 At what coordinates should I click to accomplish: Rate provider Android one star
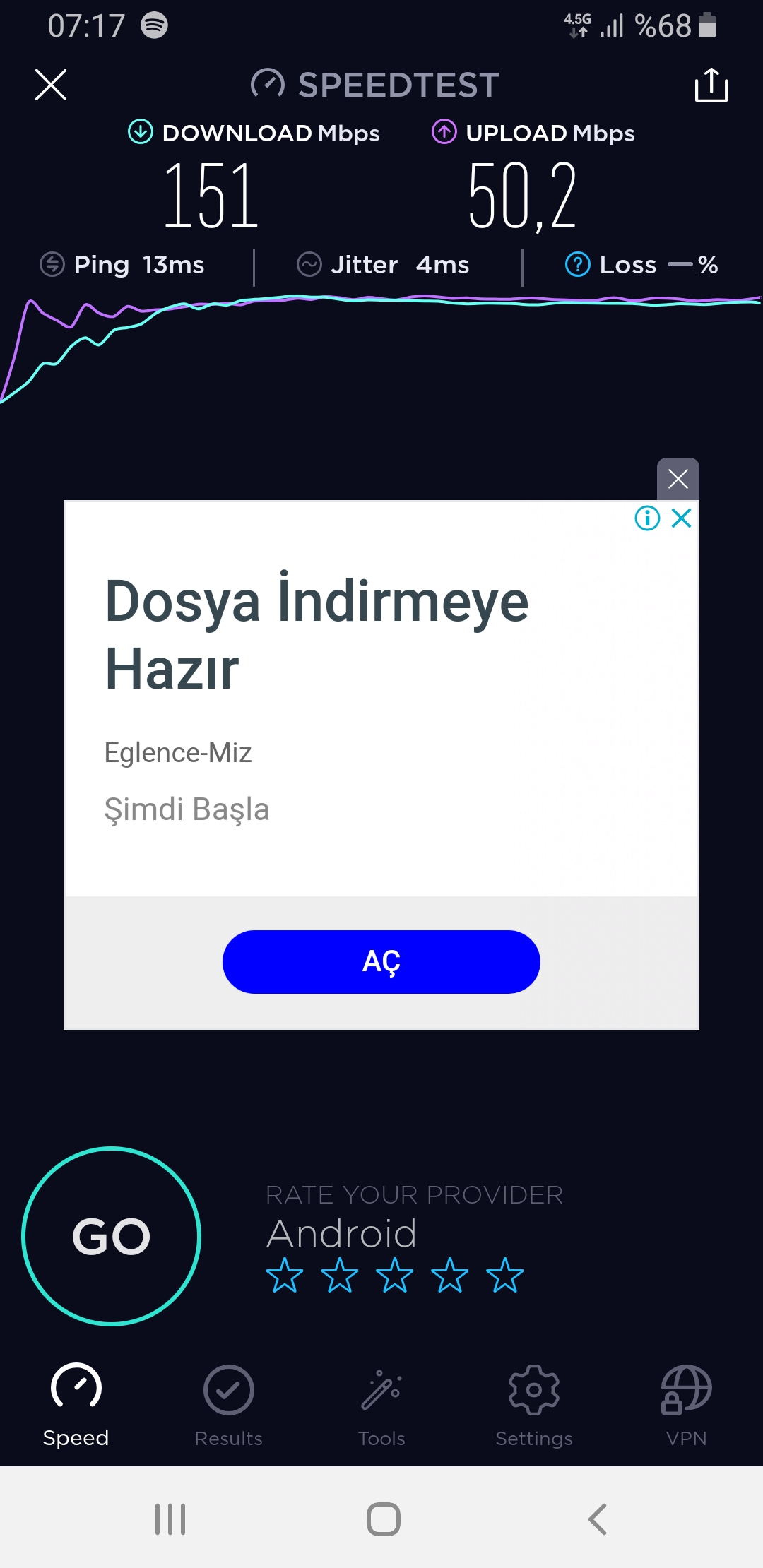[285, 1275]
